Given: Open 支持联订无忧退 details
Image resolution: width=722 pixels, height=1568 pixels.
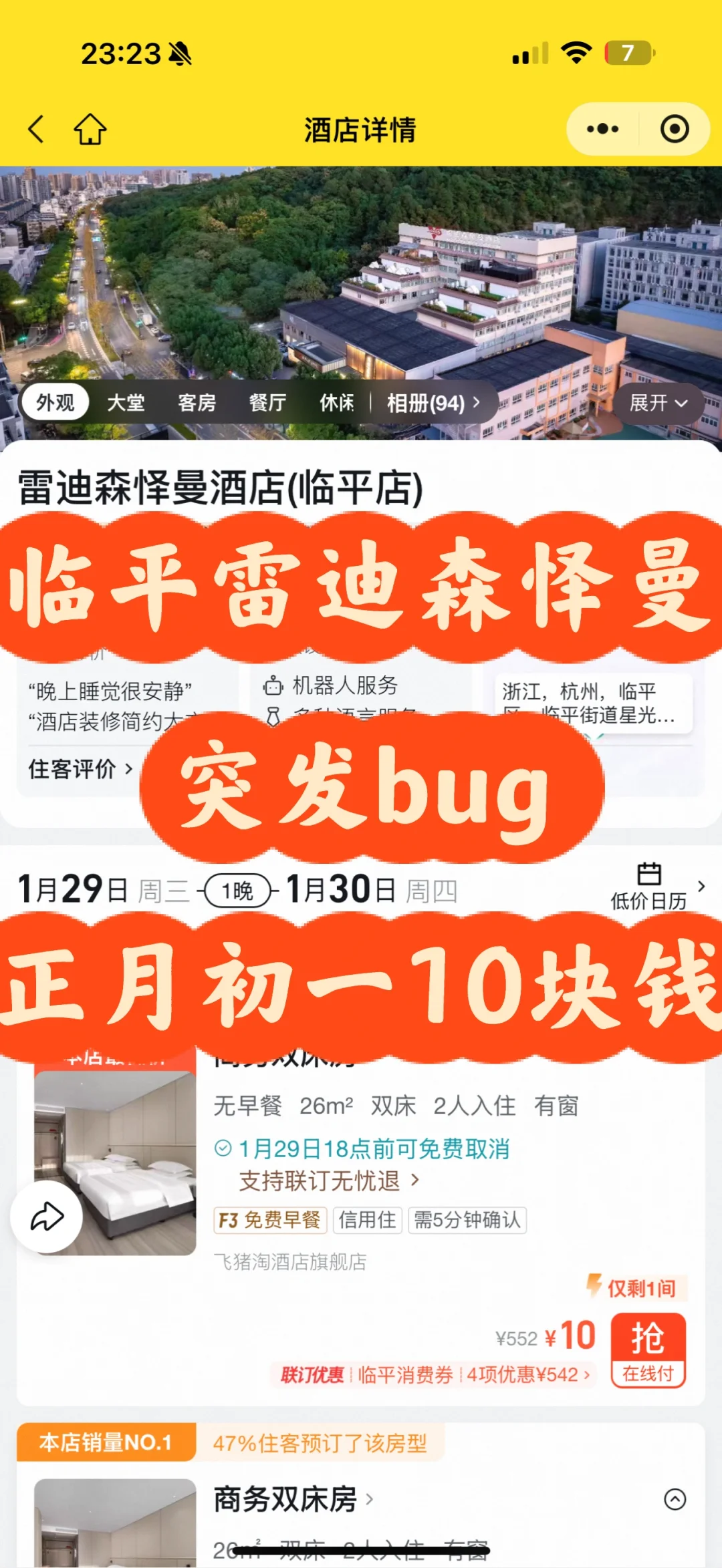Looking at the screenshot, I should (329, 1181).
